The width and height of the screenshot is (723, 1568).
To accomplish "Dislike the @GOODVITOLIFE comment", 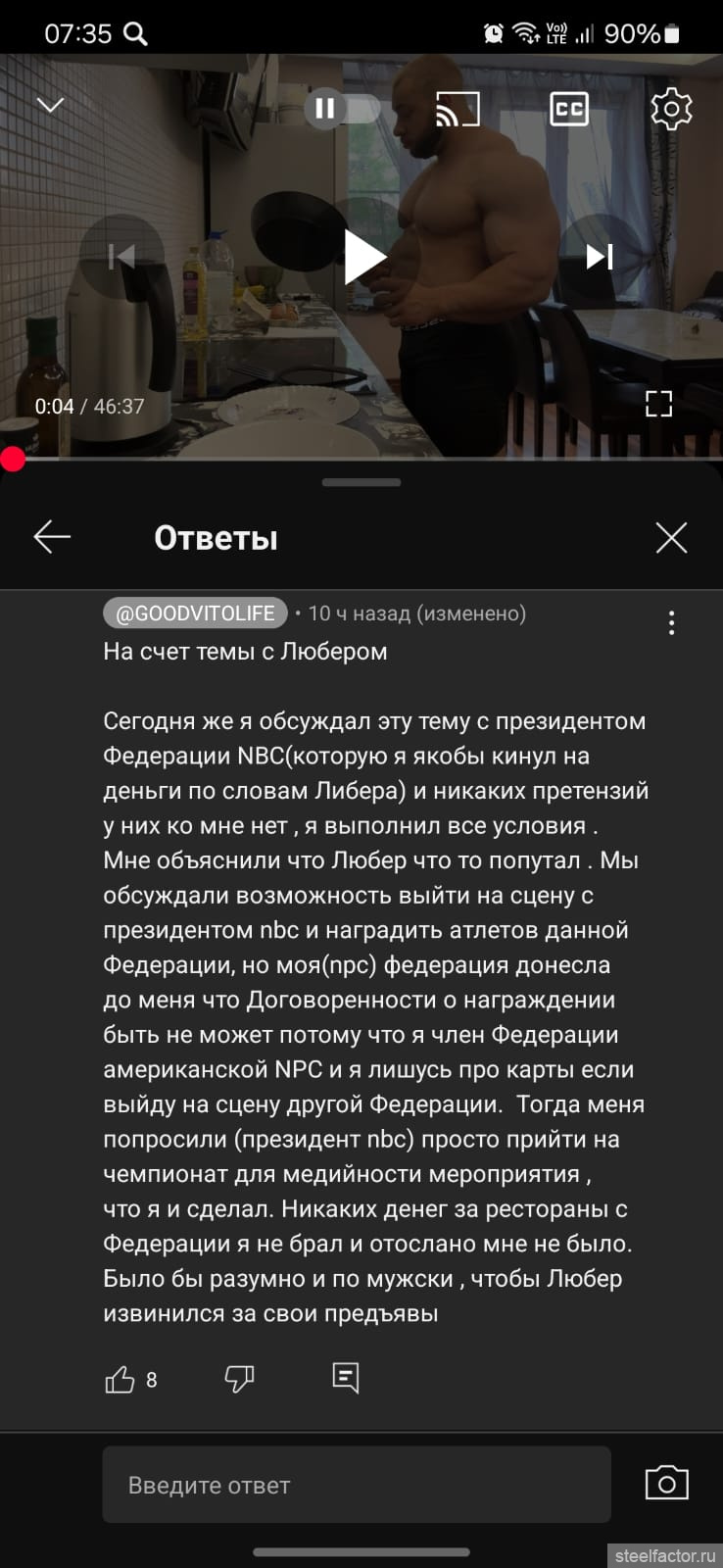I will tap(239, 1380).
